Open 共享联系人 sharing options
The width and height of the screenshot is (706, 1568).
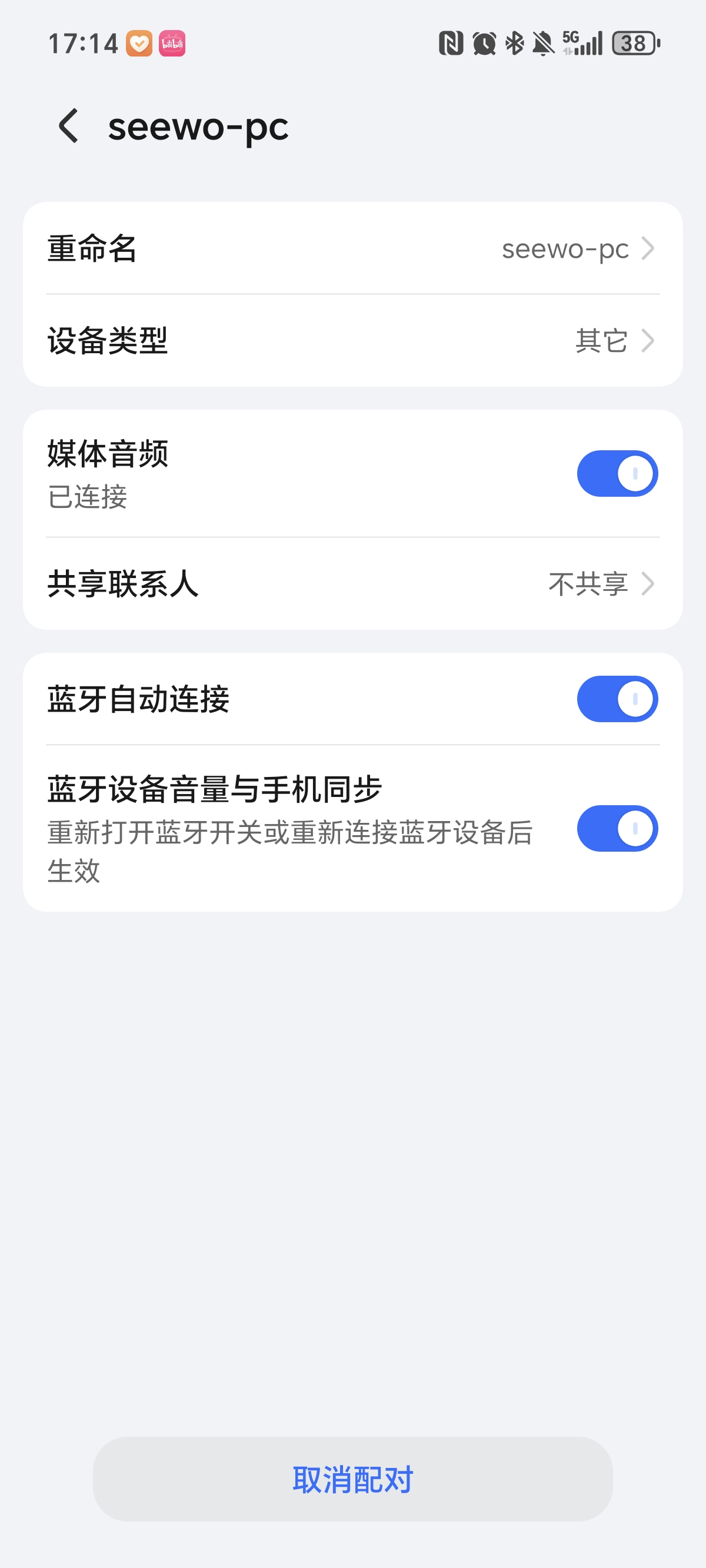[352, 584]
